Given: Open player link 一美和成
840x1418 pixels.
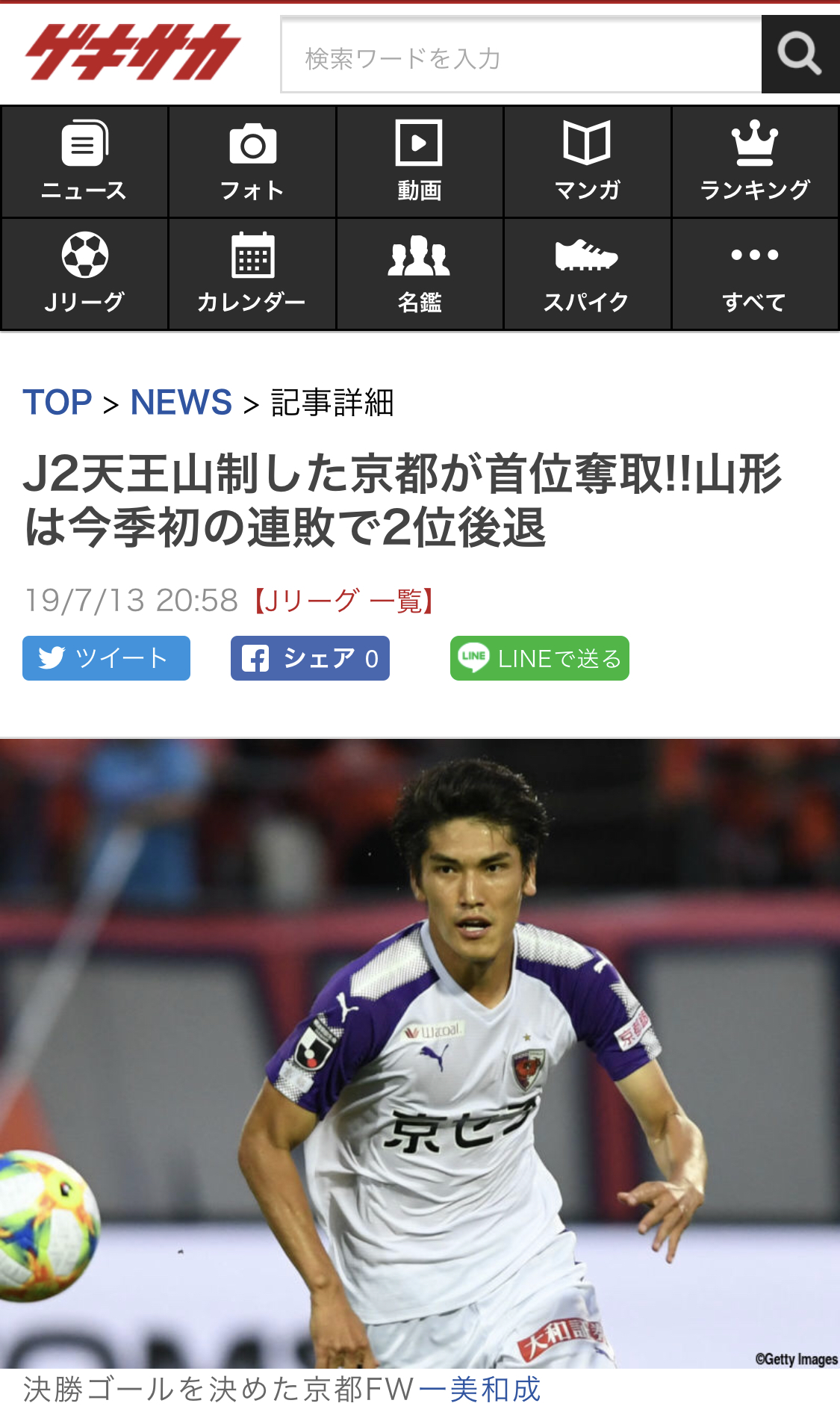Looking at the screenshot, I should (479, 1390).
